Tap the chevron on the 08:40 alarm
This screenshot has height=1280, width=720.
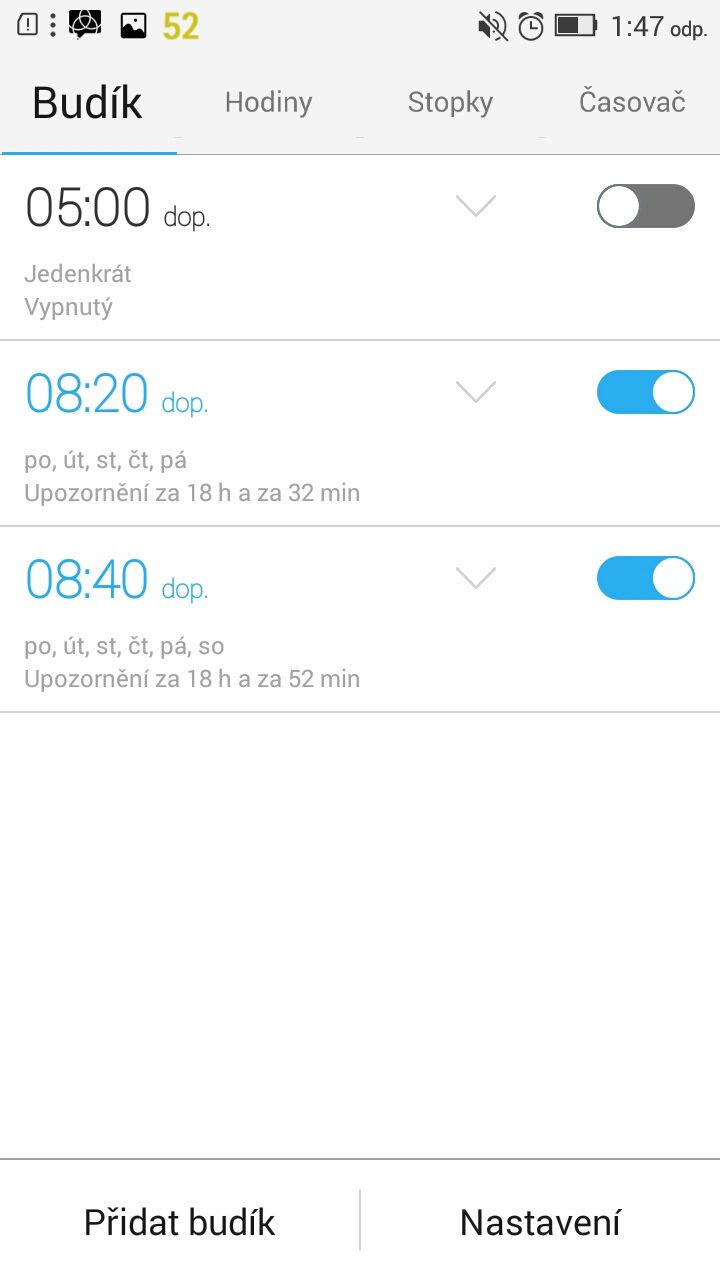(476, 578)
